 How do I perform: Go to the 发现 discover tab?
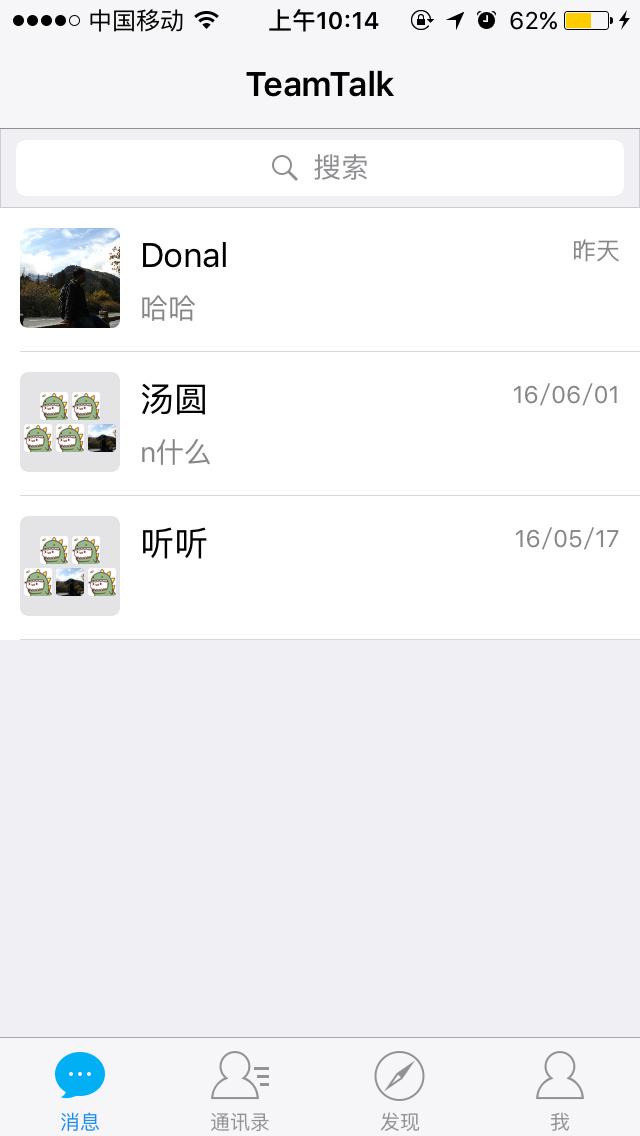pos(400,1090)
